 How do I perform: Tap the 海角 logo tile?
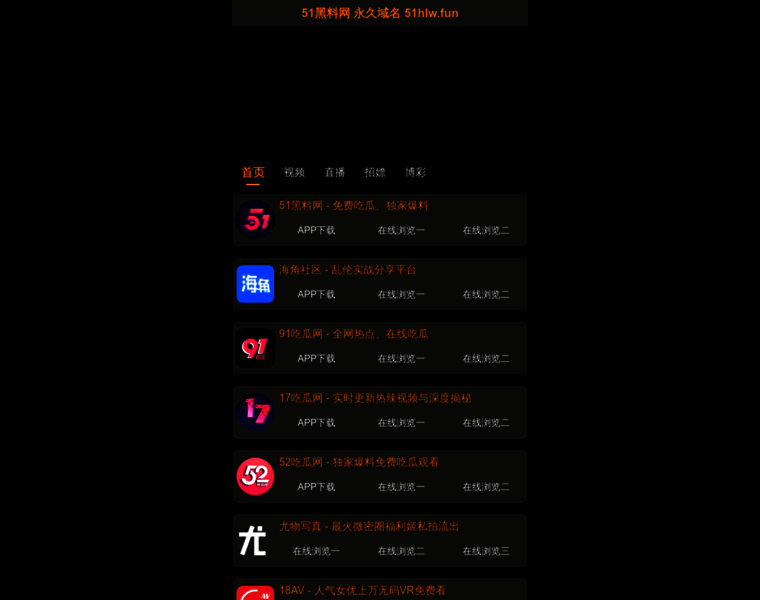pyautogui.click(x=255, y=284)
